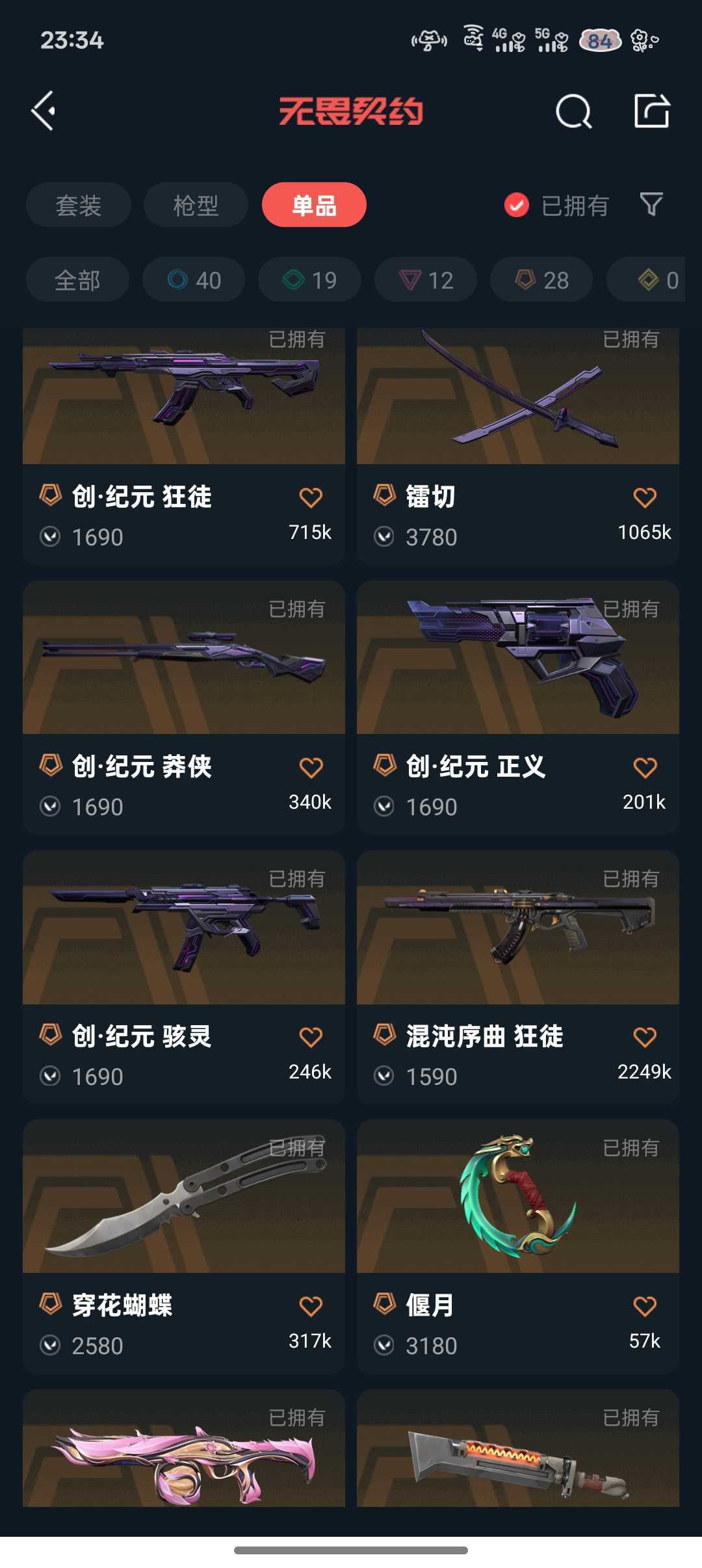702x1568 pixels.
Task: Switch to the 枪型 tab
Action: pos(196,205)
